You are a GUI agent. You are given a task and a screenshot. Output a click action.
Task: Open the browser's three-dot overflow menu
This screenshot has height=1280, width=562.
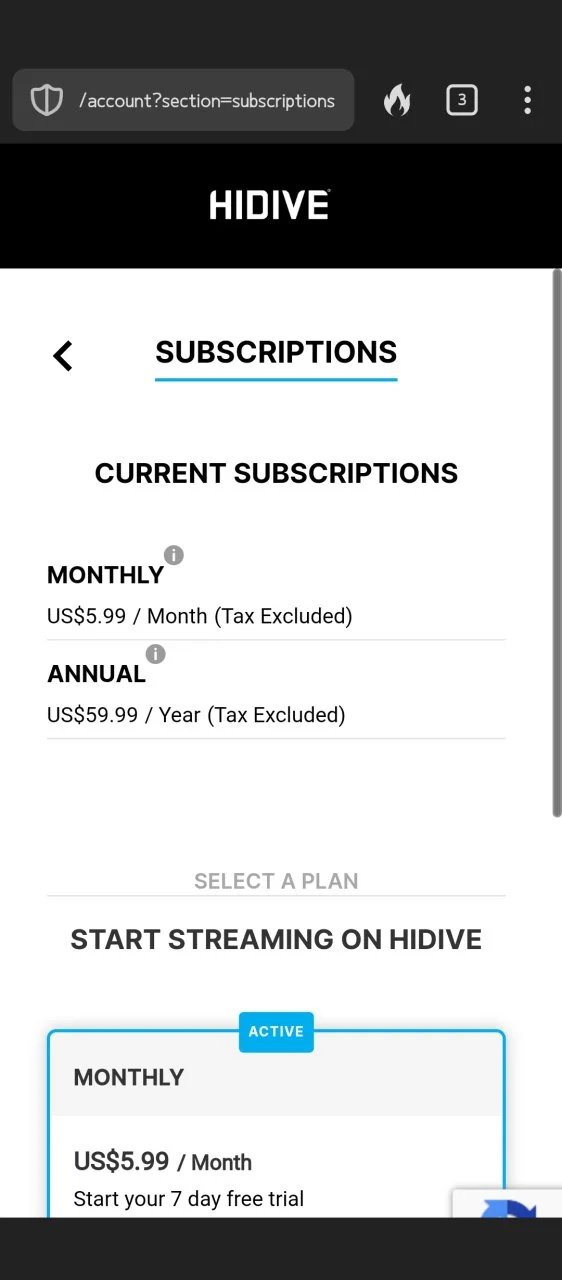[x=527, y=100]
